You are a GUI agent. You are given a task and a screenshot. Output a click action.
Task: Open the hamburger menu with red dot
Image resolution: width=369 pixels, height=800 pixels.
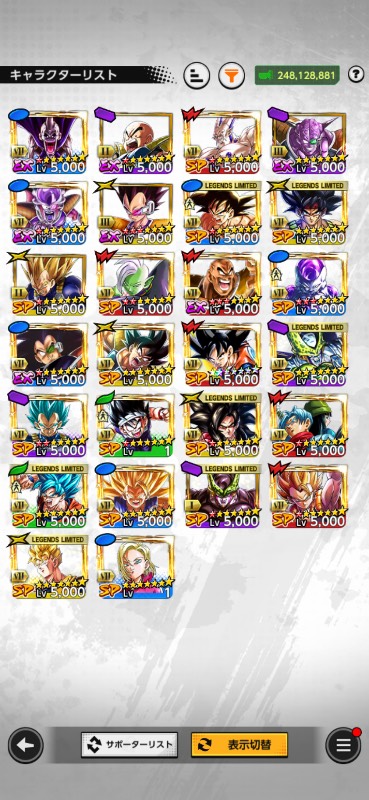343,745
